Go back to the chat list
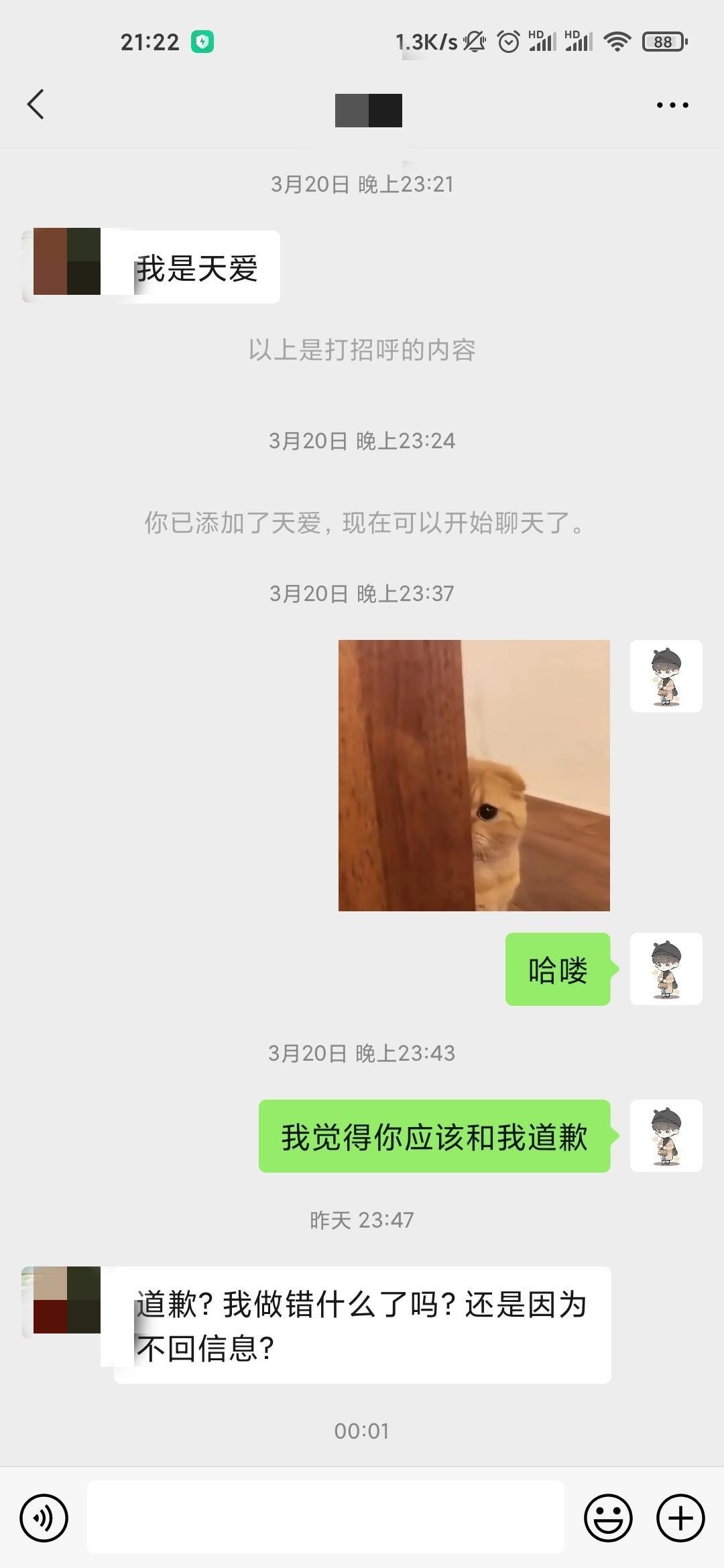 (x=36, y=105)
